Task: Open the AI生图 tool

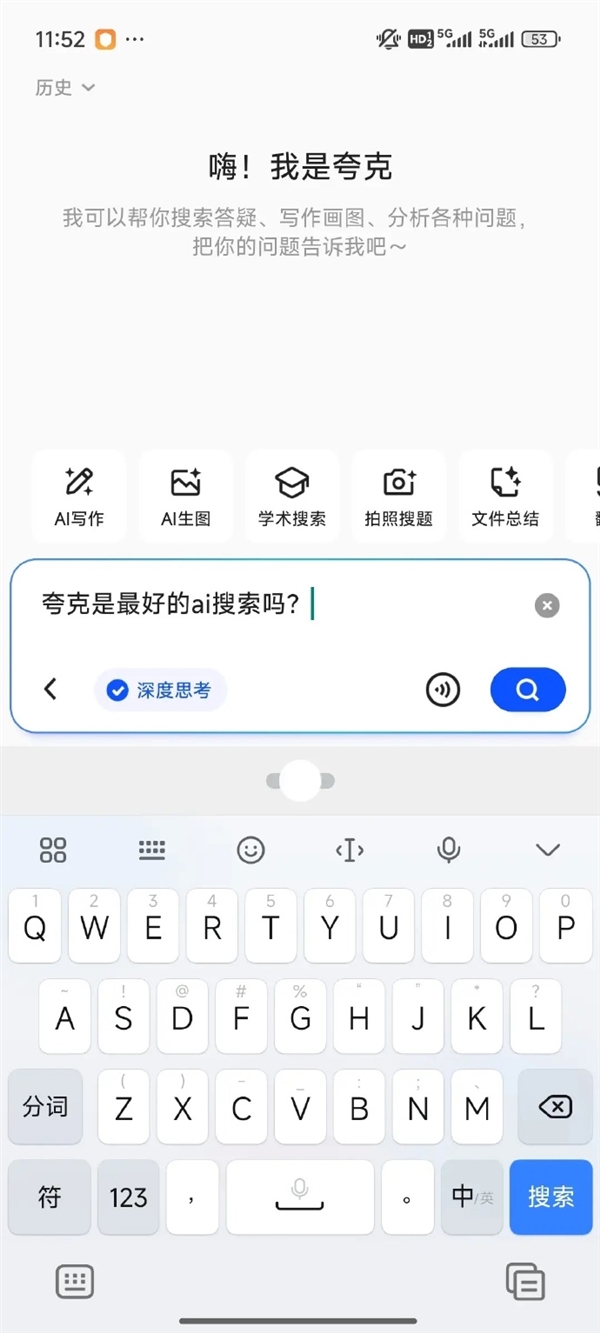Action: (x=186, y=497)
